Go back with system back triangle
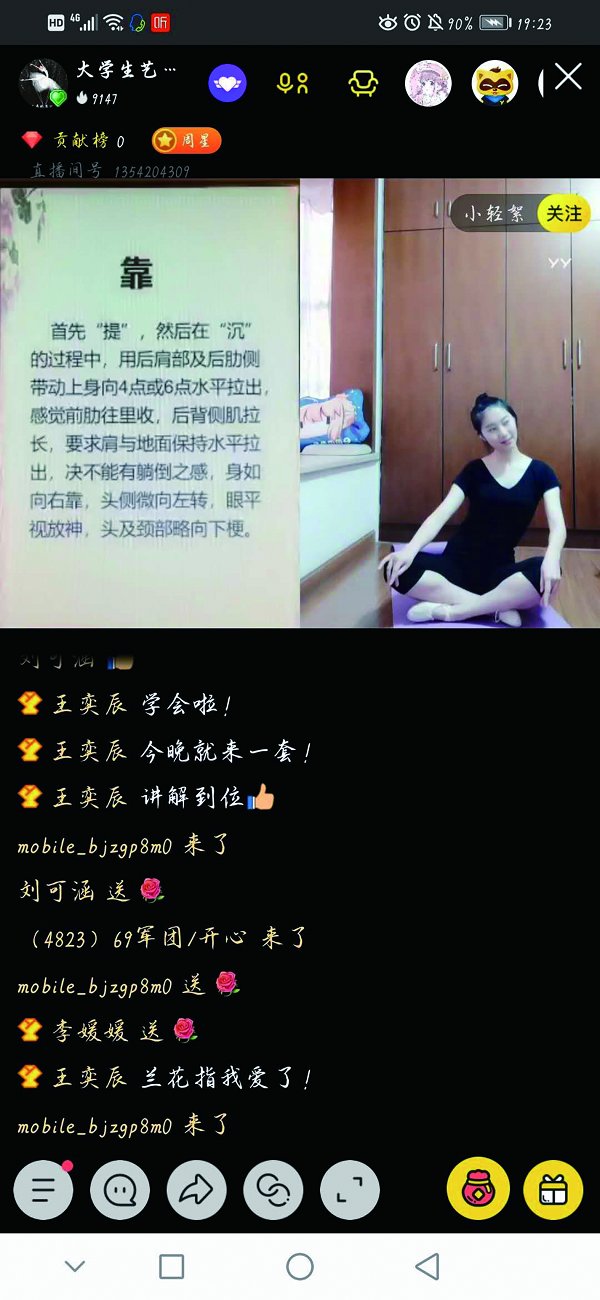The height and width of the screenshot is (1300, 600). pos(427,1267)
